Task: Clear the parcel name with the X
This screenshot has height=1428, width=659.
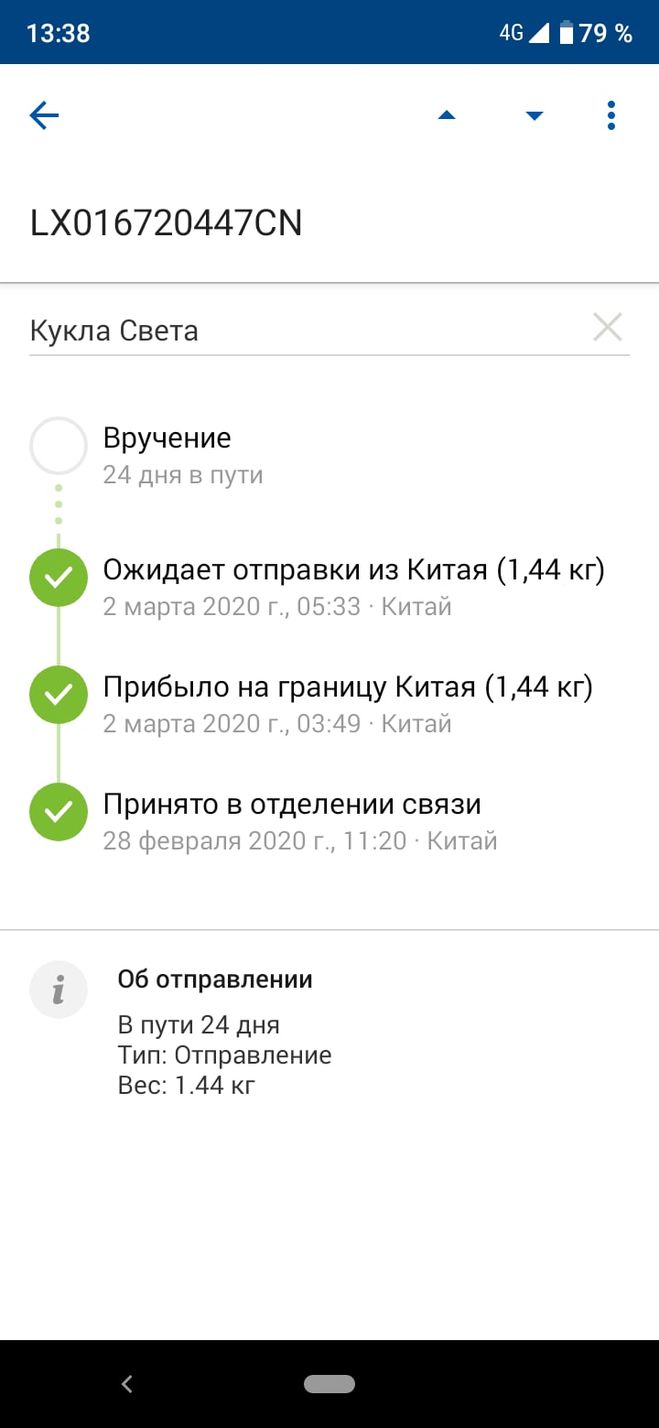Action: click(x=607, y=327)
